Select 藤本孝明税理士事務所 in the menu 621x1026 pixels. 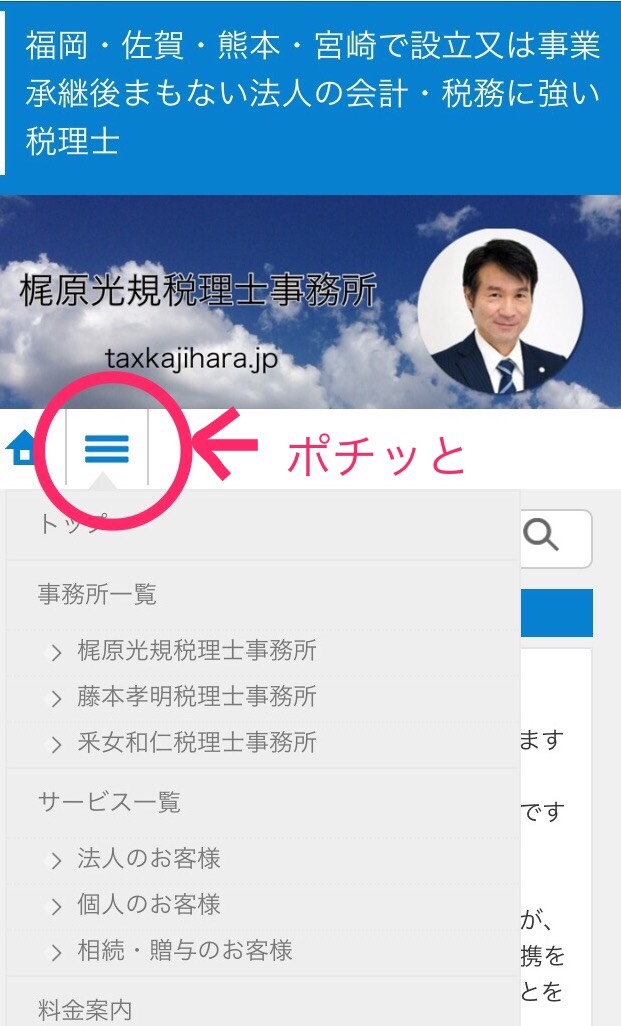196,696
